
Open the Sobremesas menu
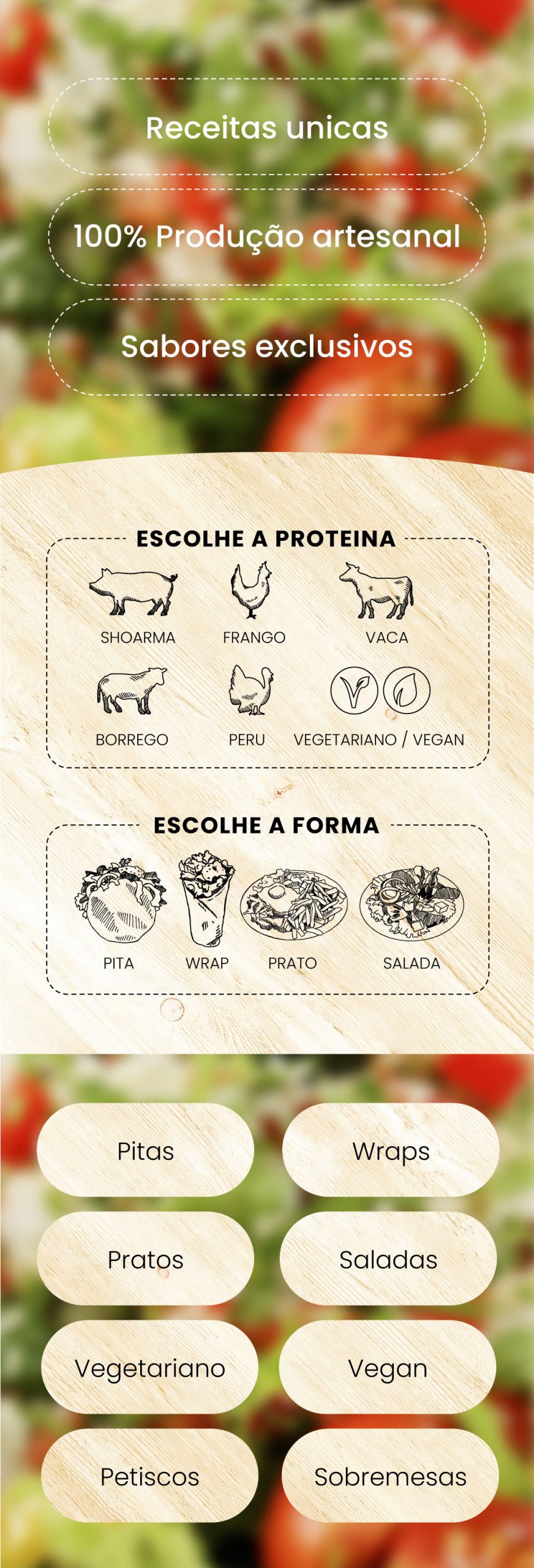coord(390,1476)
